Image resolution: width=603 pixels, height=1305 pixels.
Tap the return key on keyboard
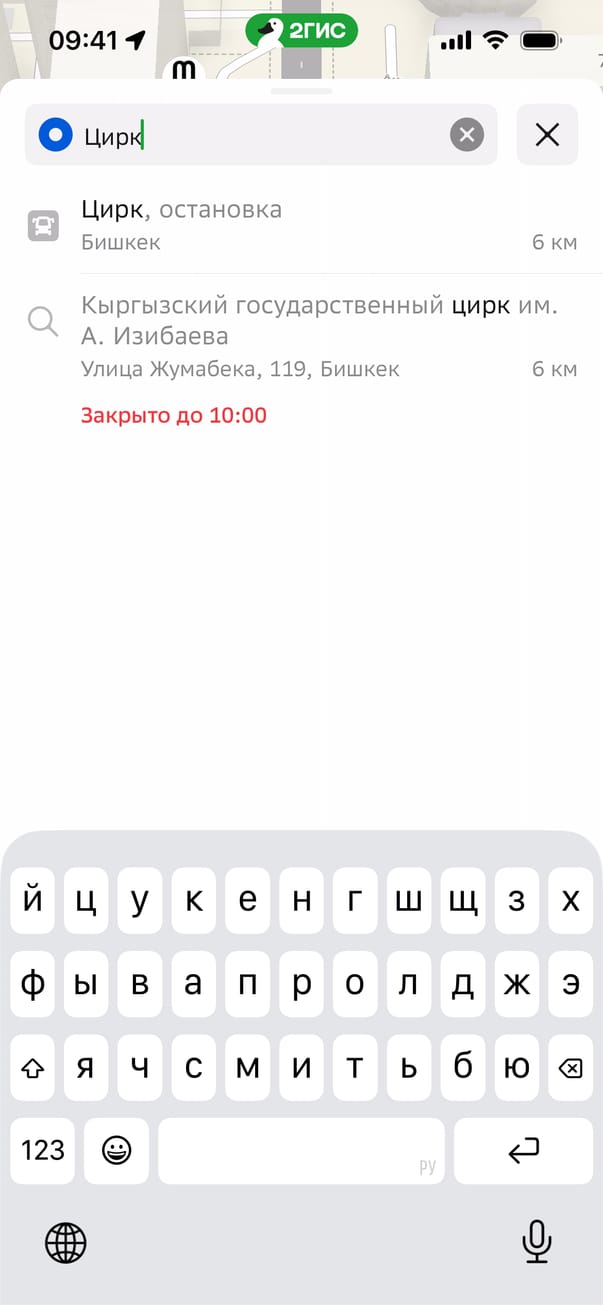pos(523,1151)
